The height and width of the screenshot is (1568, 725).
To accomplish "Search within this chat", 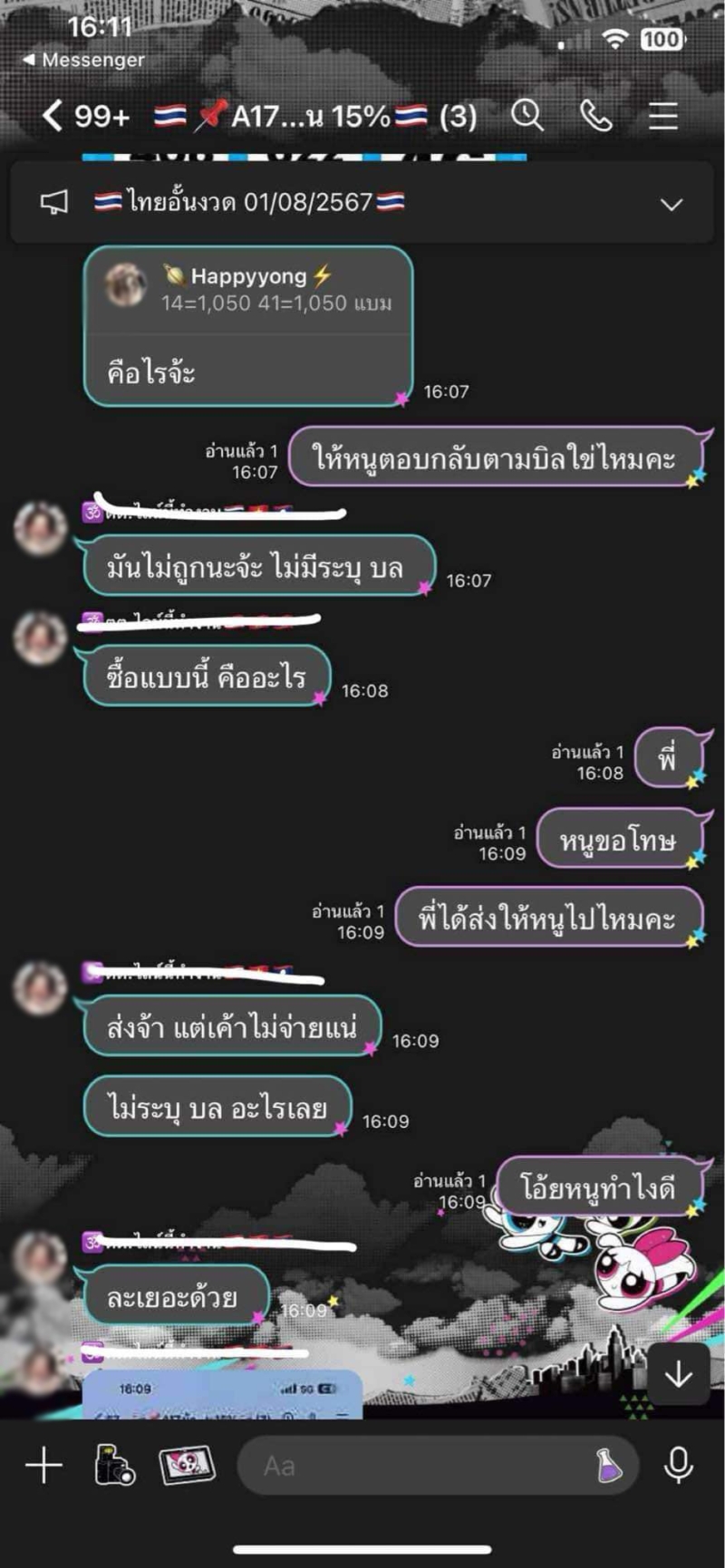I will click(527, 116).
